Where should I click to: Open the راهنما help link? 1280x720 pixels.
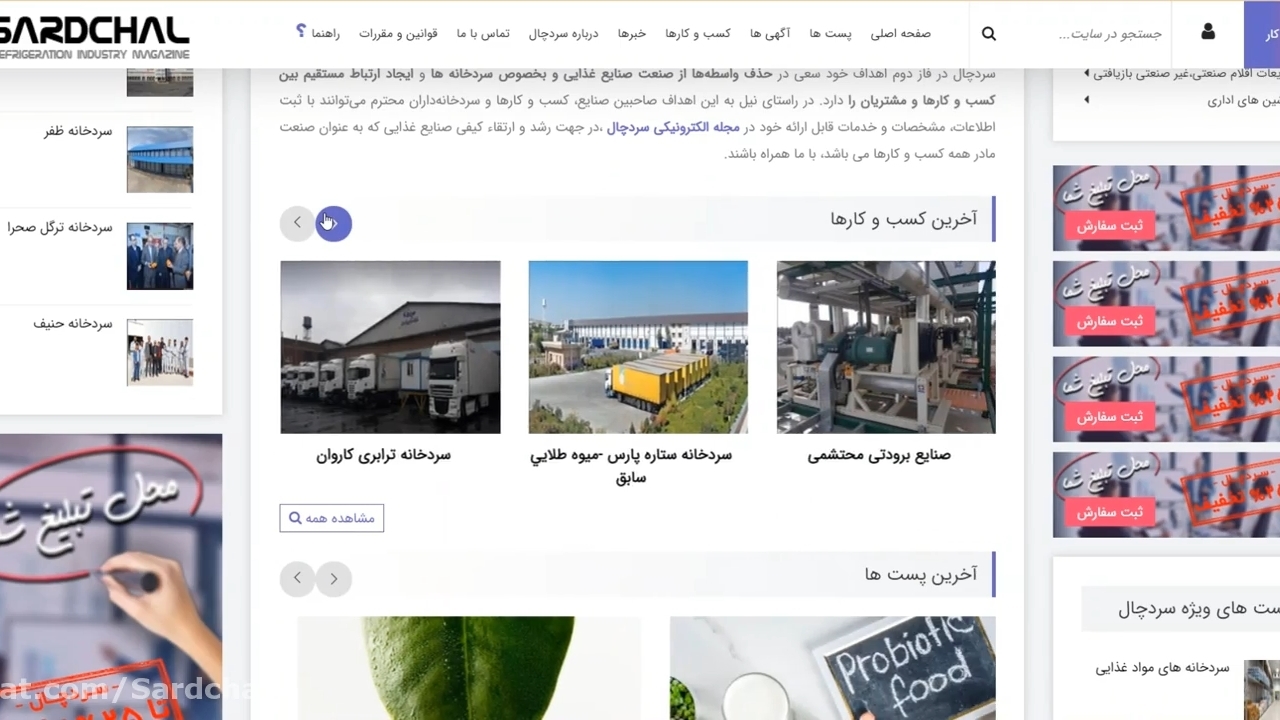(x=318, y=33)
